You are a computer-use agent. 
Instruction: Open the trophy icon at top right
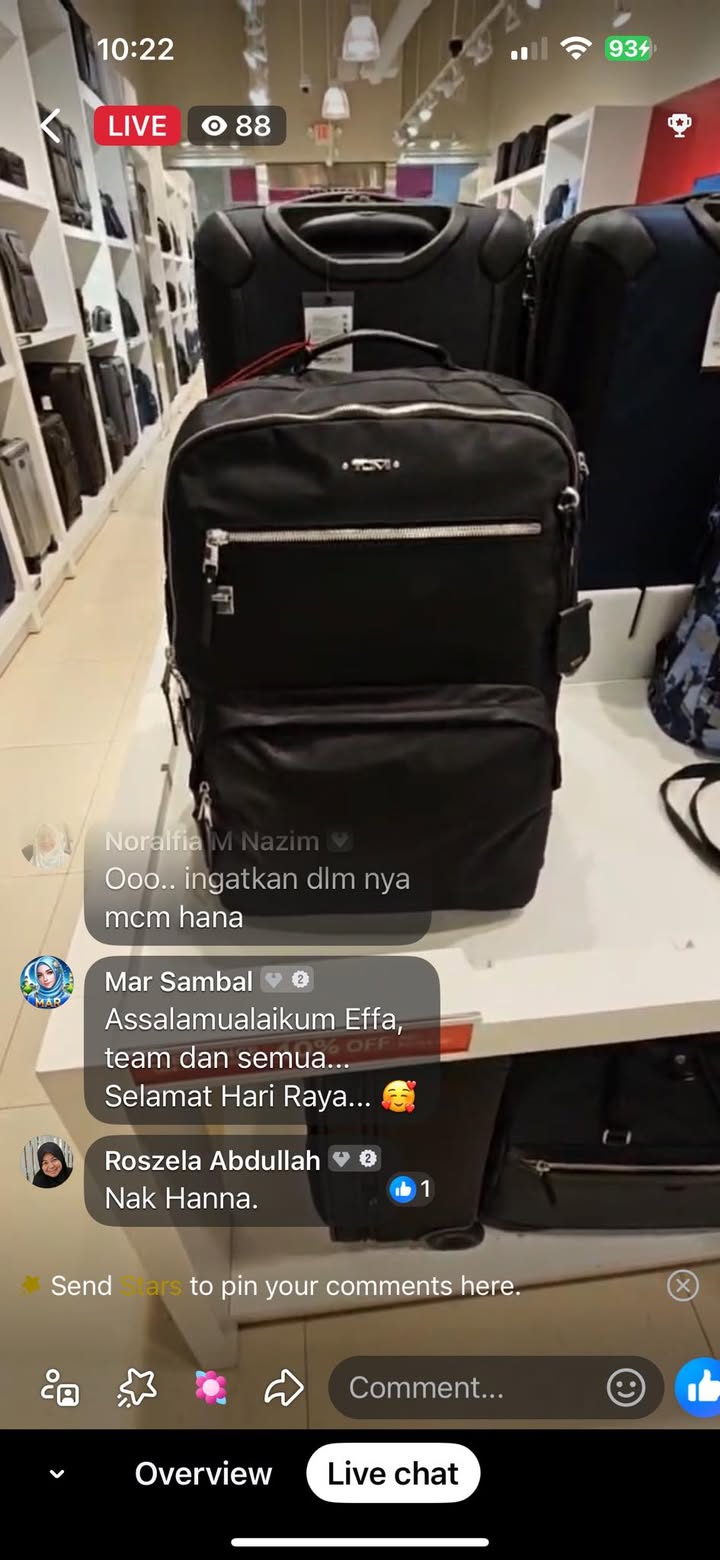(680, 125)
